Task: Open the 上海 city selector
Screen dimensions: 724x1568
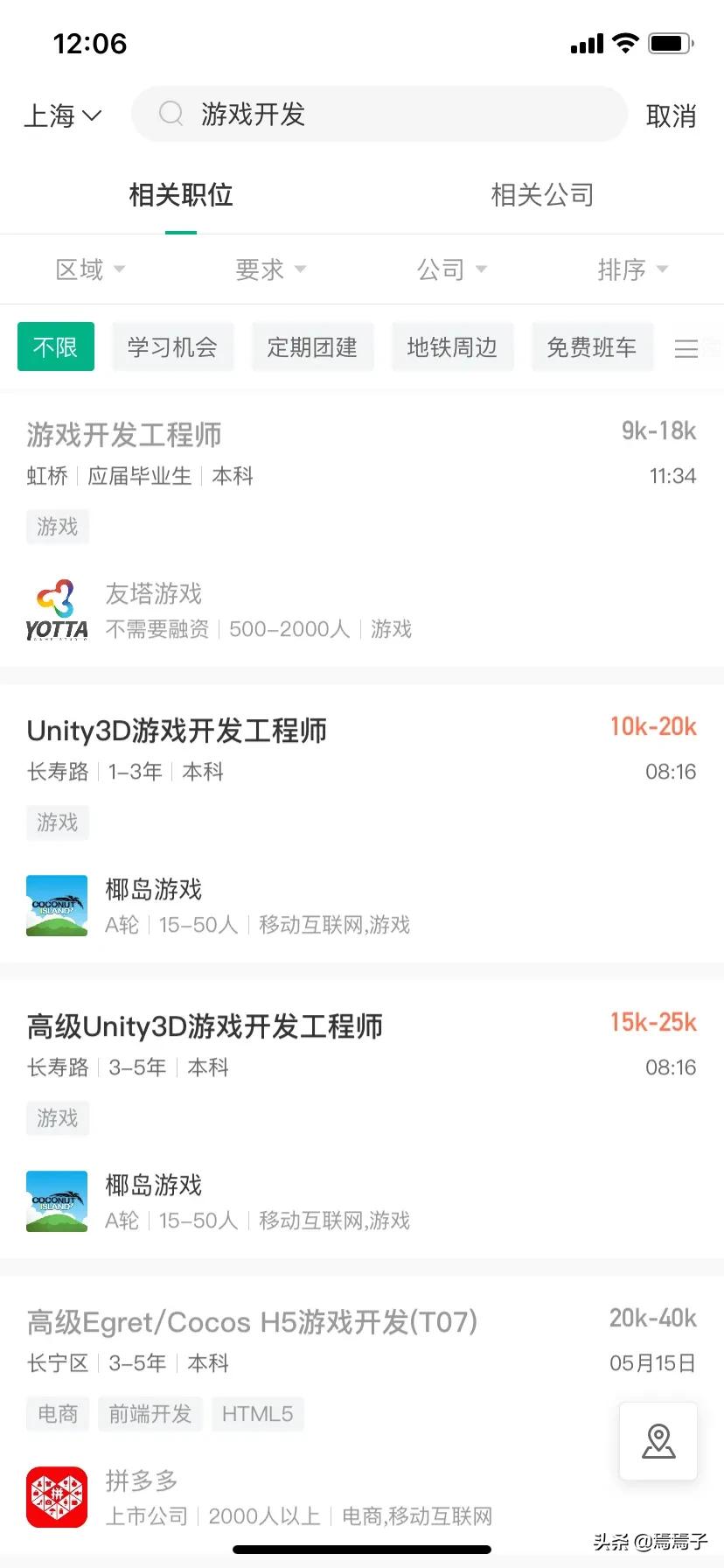Action: pos(63,115)
